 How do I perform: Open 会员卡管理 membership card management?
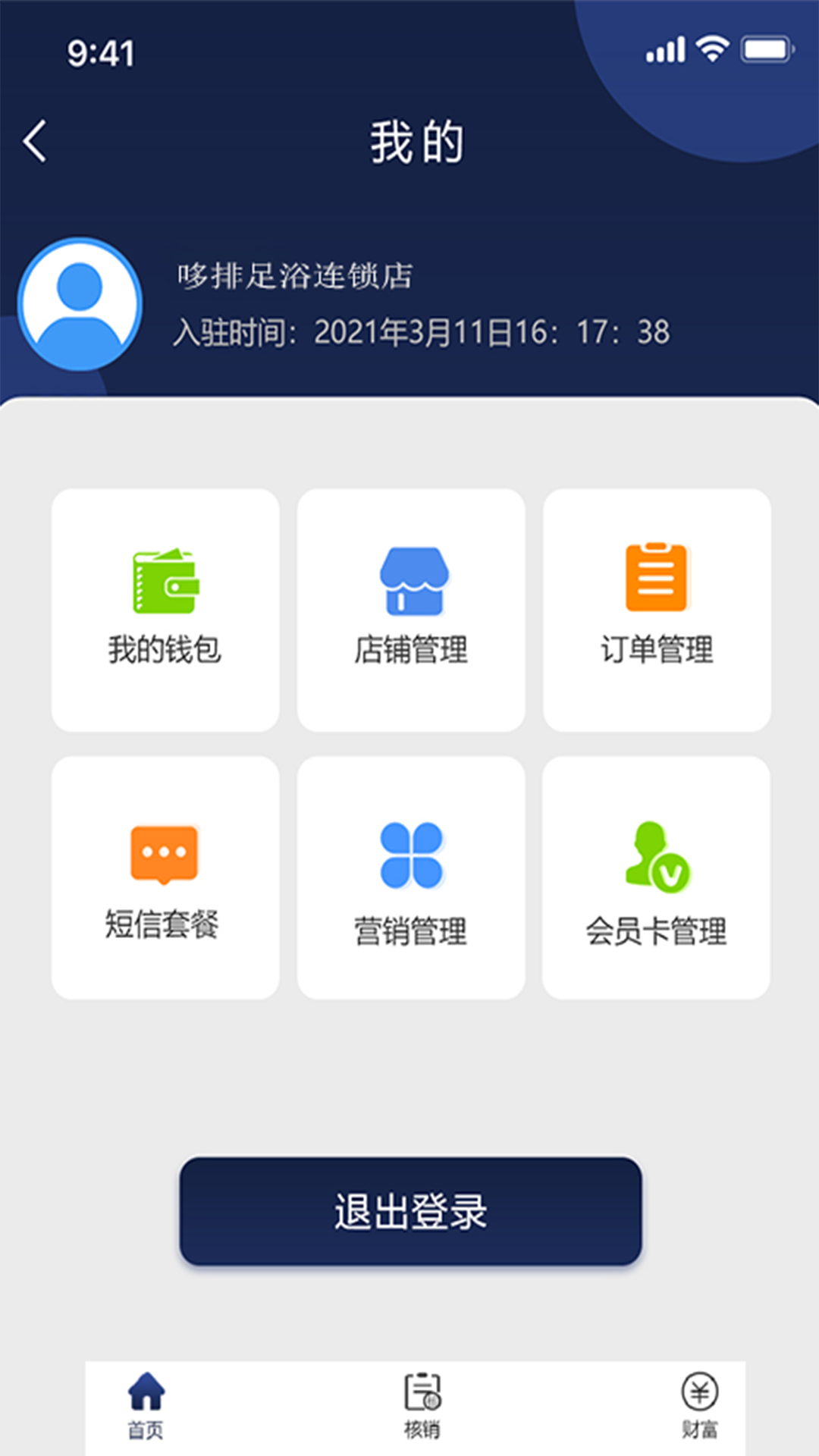(x=657, y=877)
